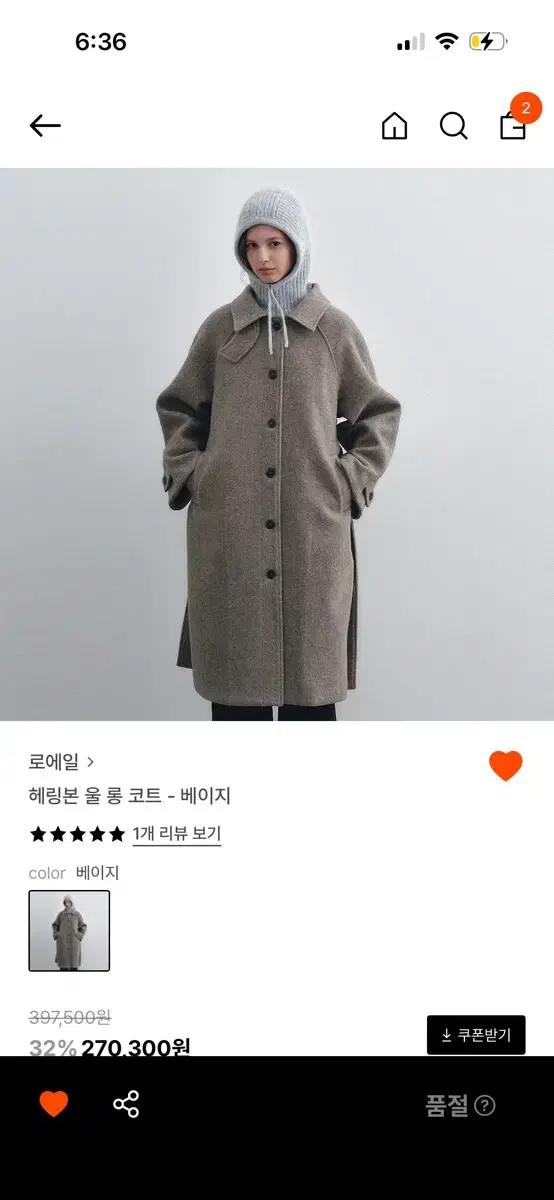Go back with the arrow icon
Image resolution: width=554 pixels, height=1200 pixels.
click(x=45, y=125)
